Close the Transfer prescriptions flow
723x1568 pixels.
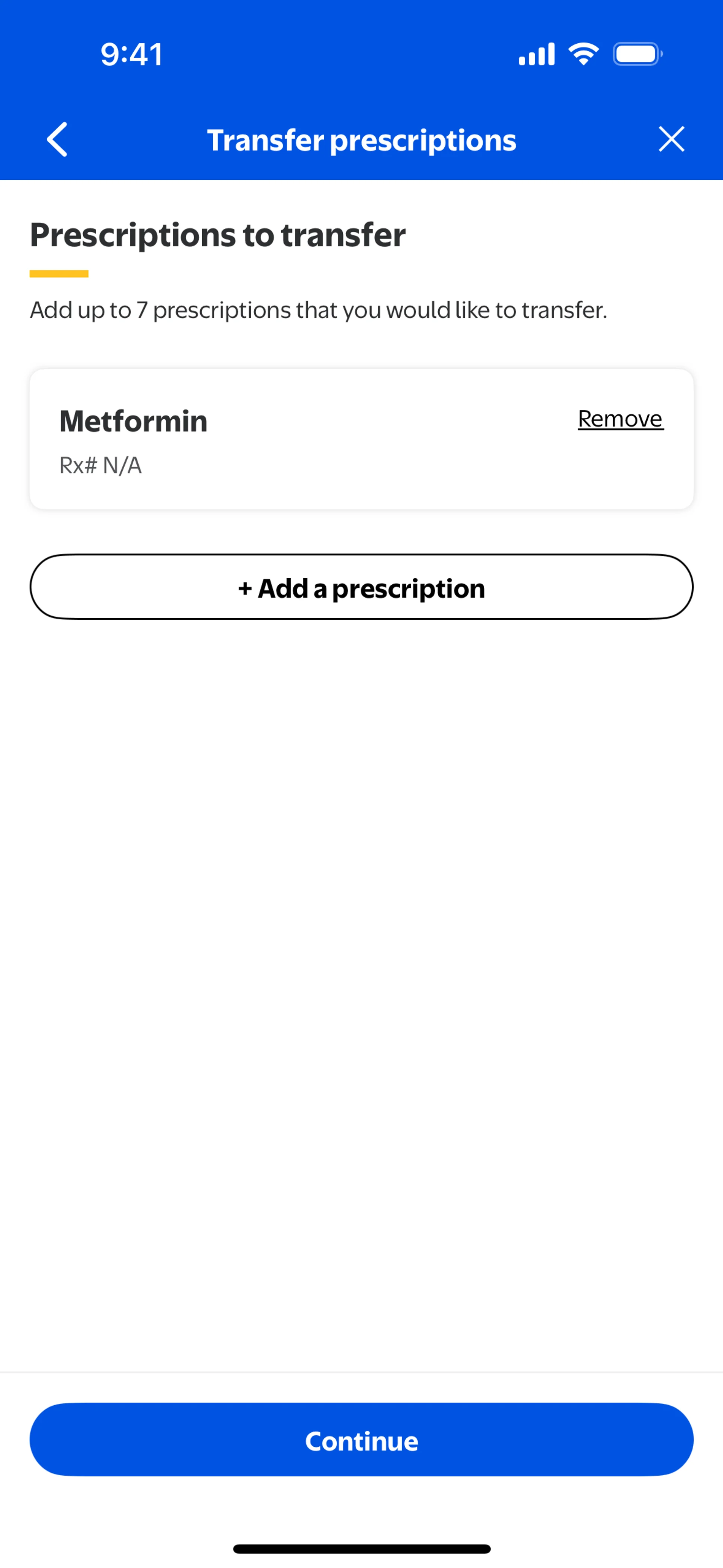coord(671,139)
